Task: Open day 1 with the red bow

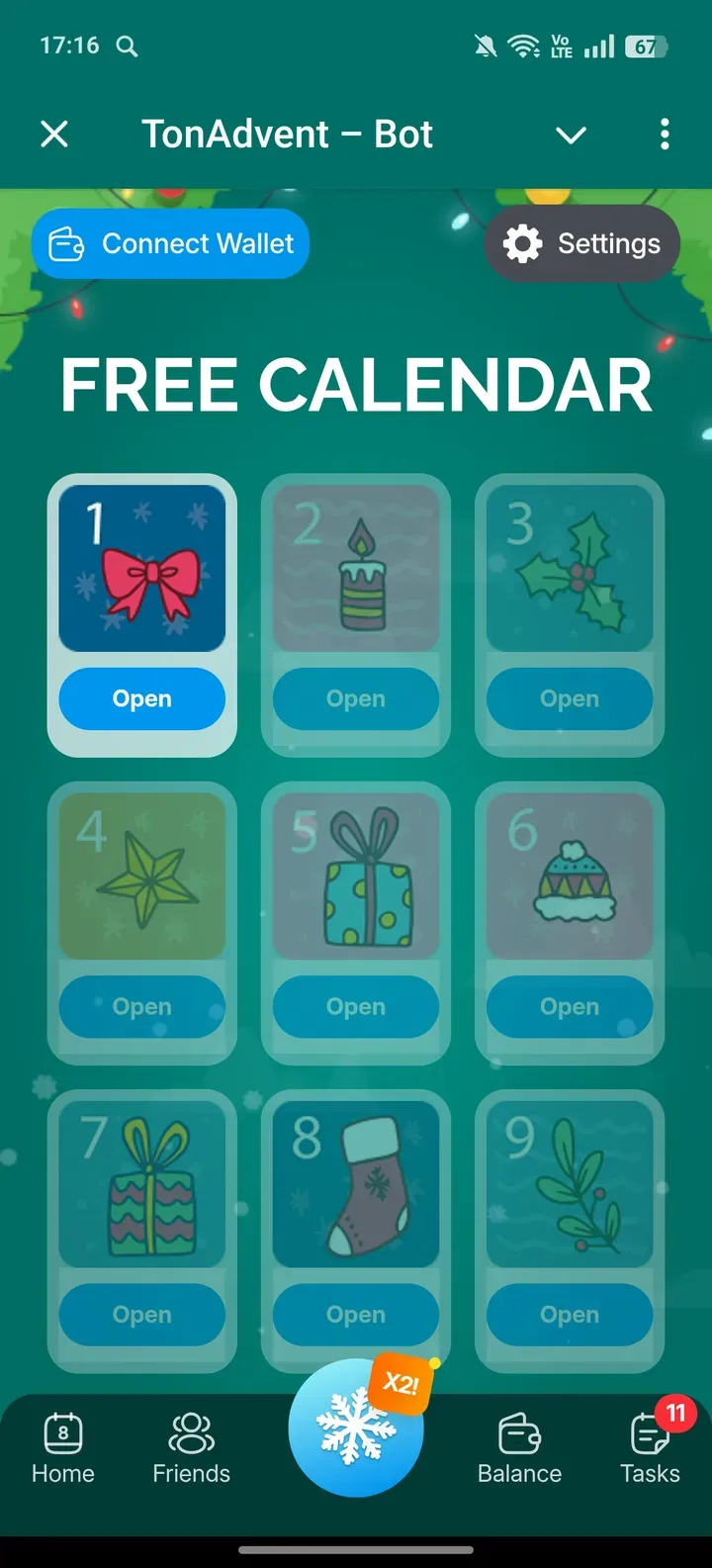Action: [141, 569]
